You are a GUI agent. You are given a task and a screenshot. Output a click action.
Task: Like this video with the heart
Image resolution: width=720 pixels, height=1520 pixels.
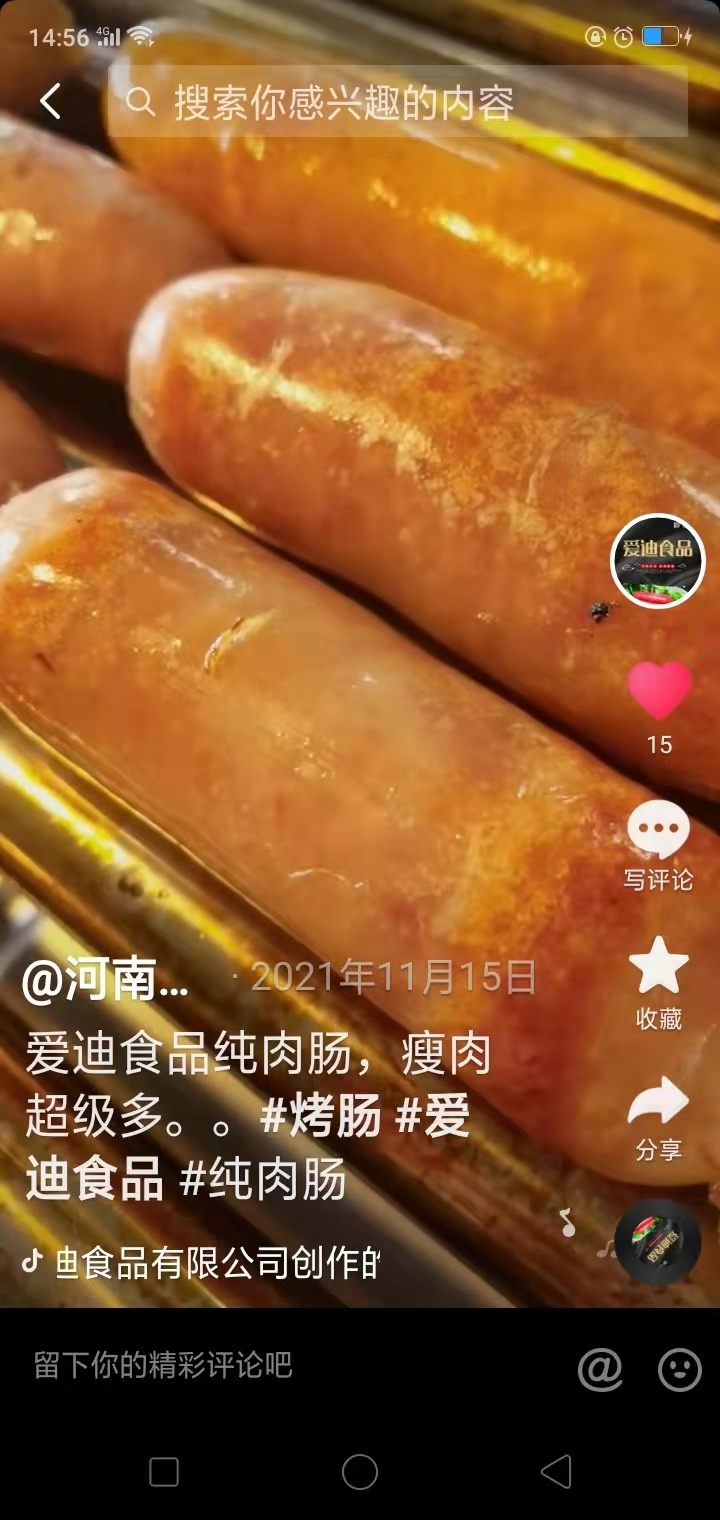coord(659,690)
